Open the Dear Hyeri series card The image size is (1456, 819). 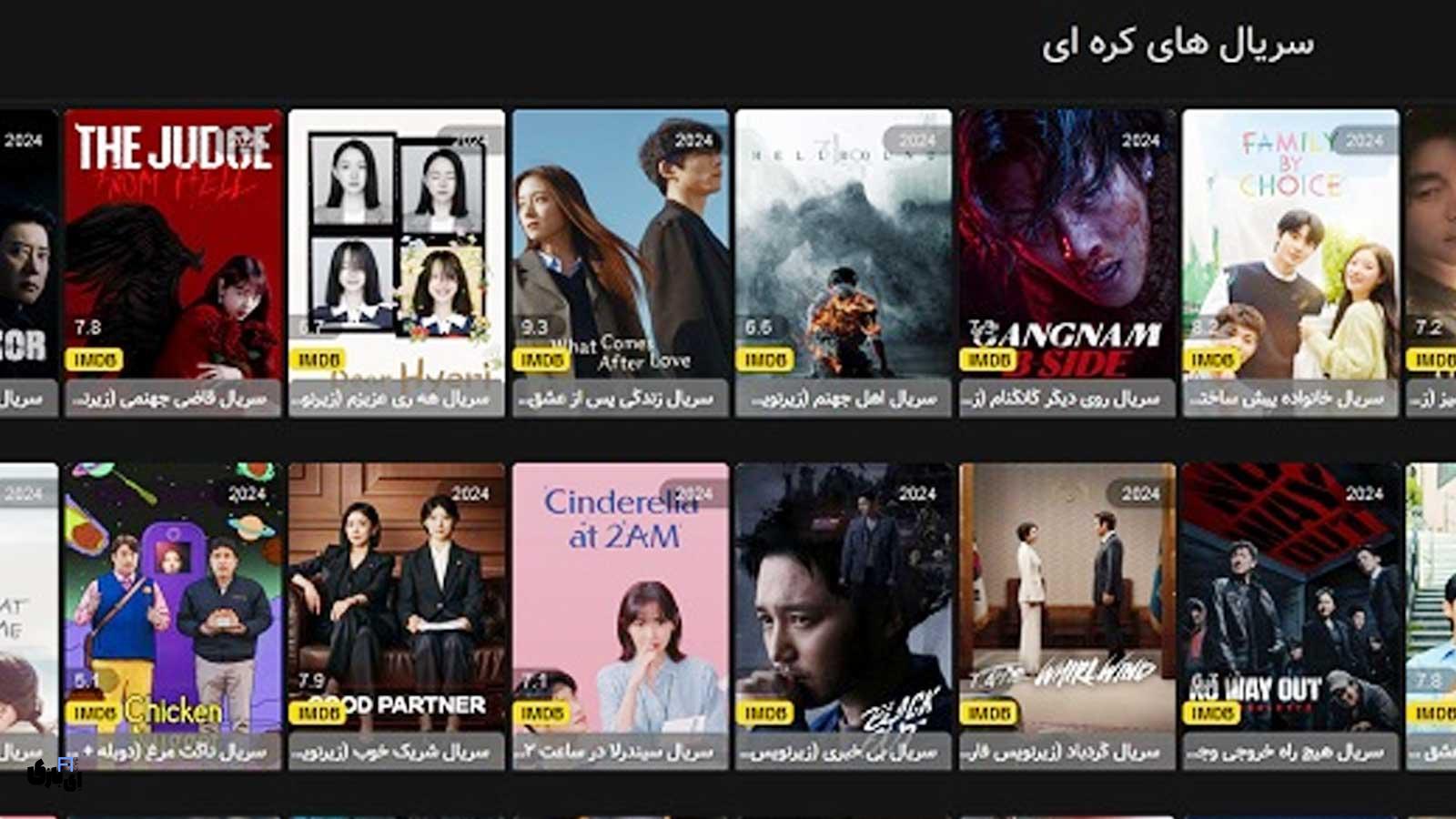coord(396,246)
